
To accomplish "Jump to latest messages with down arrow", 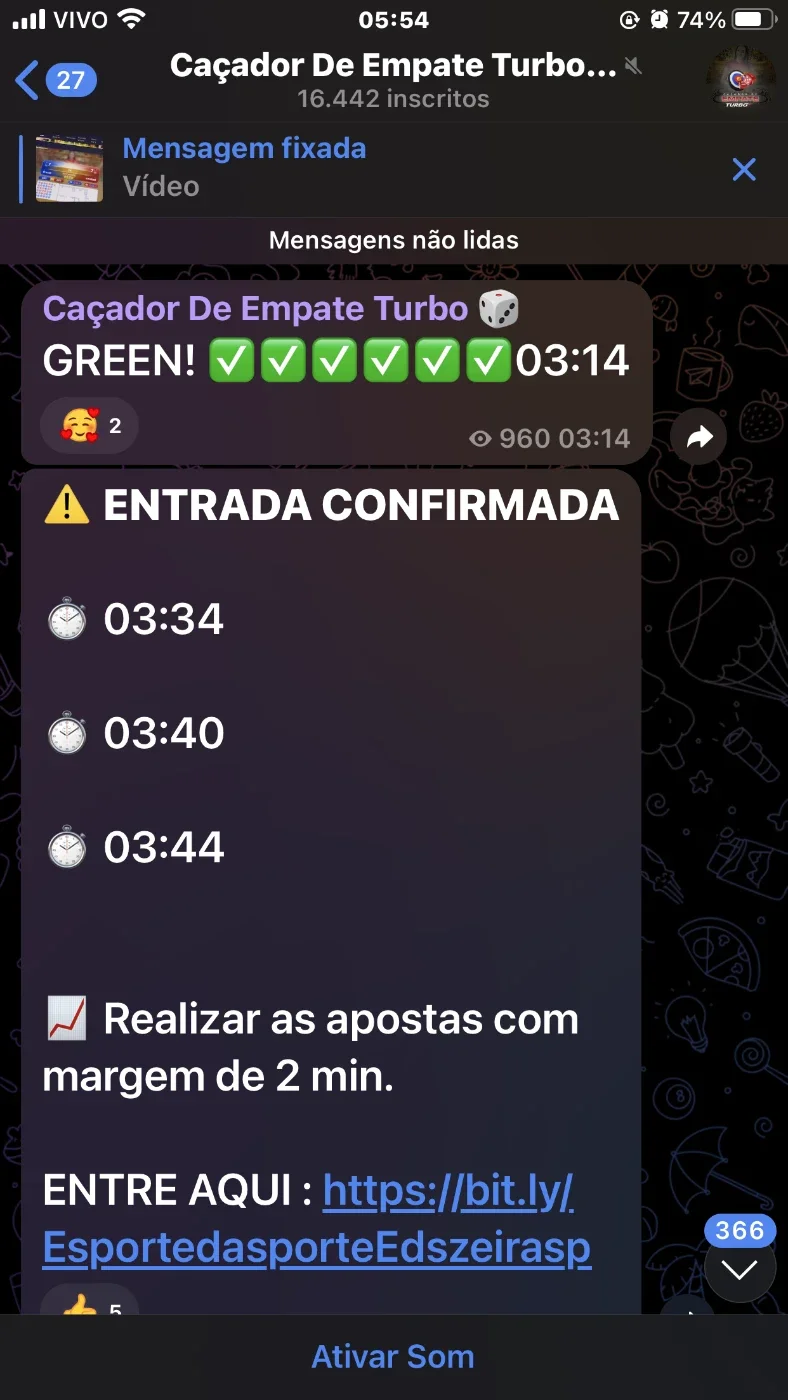I will point(740,1268).
